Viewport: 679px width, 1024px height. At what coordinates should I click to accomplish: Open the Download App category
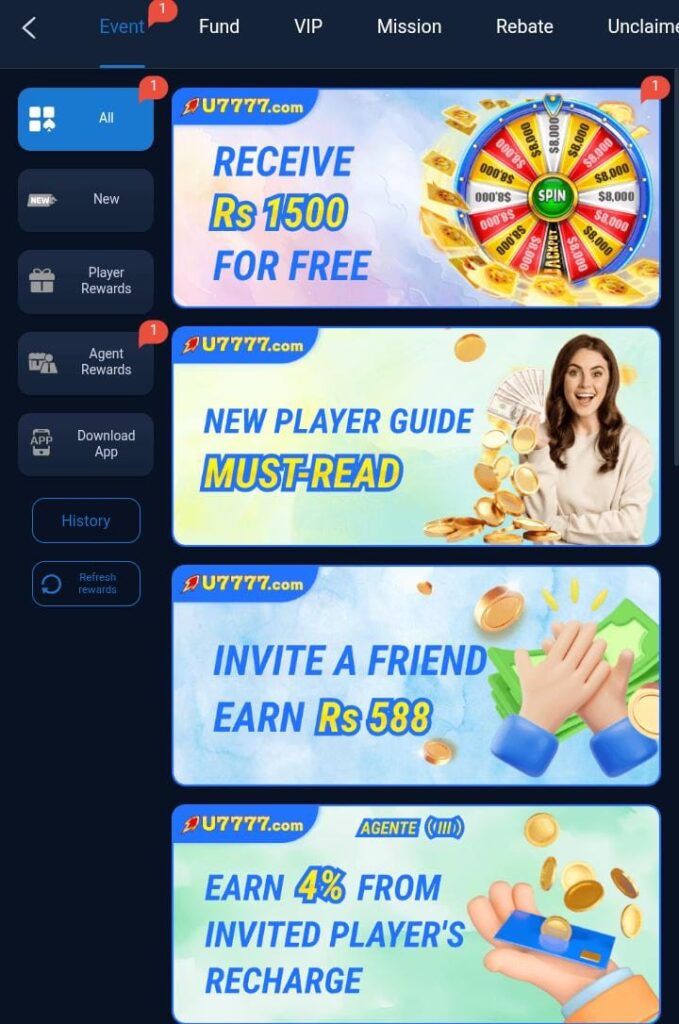[x=86, y=444]
